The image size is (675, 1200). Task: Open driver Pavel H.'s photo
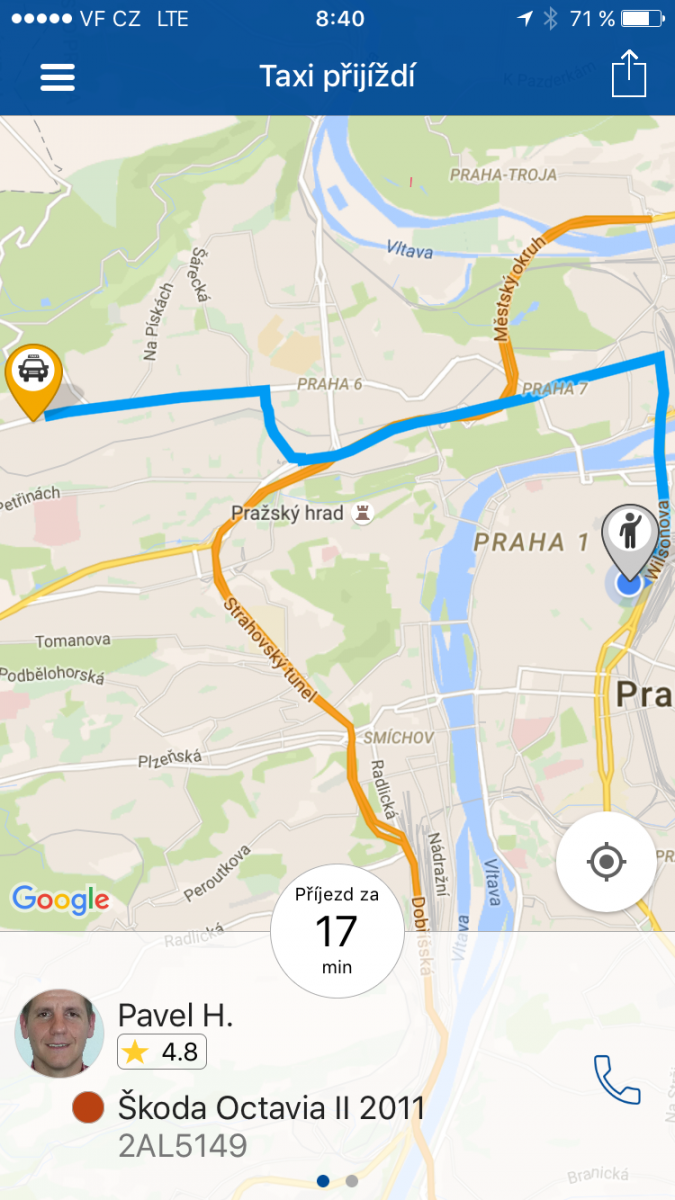point(59,1034)
